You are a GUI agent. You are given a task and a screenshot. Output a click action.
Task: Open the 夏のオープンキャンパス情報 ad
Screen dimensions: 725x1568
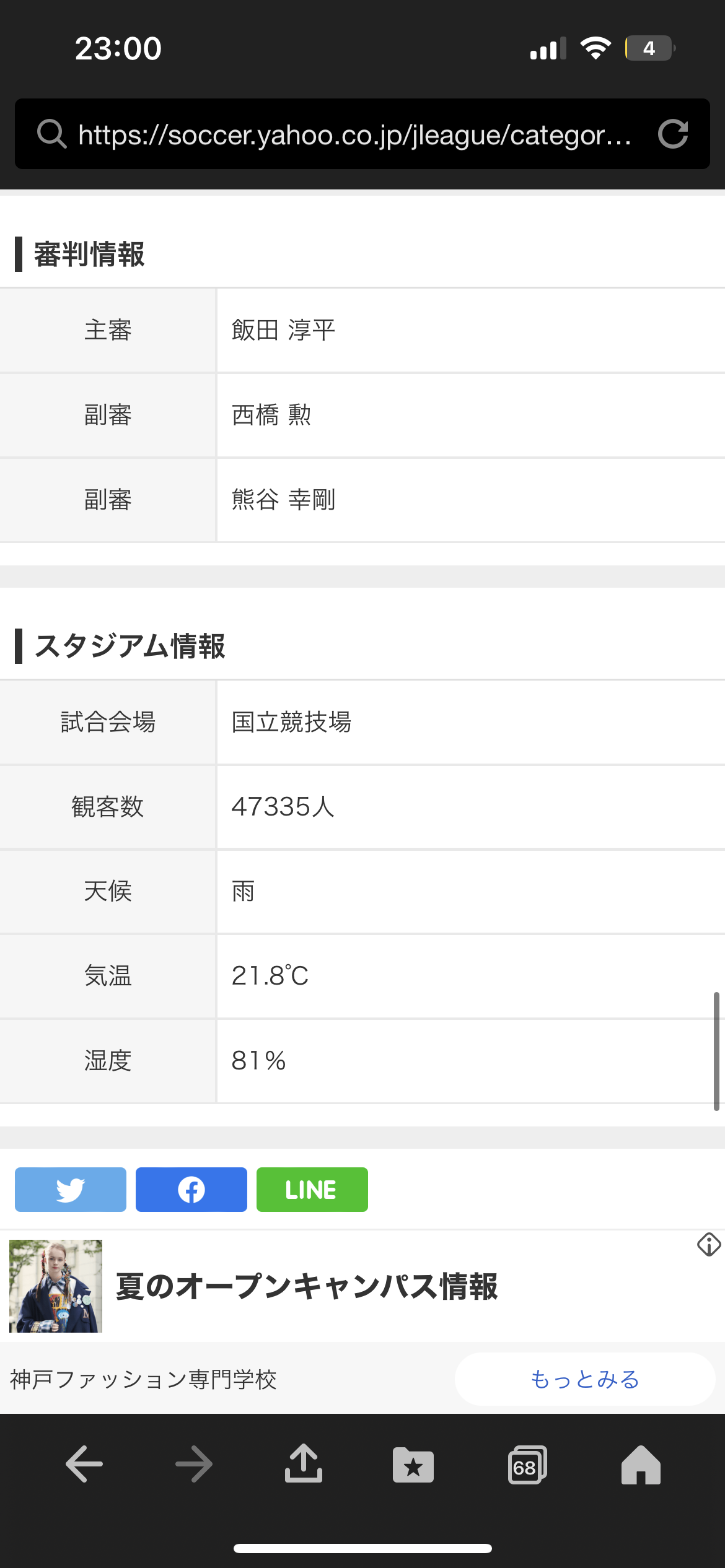click(x=307, y=1286)
